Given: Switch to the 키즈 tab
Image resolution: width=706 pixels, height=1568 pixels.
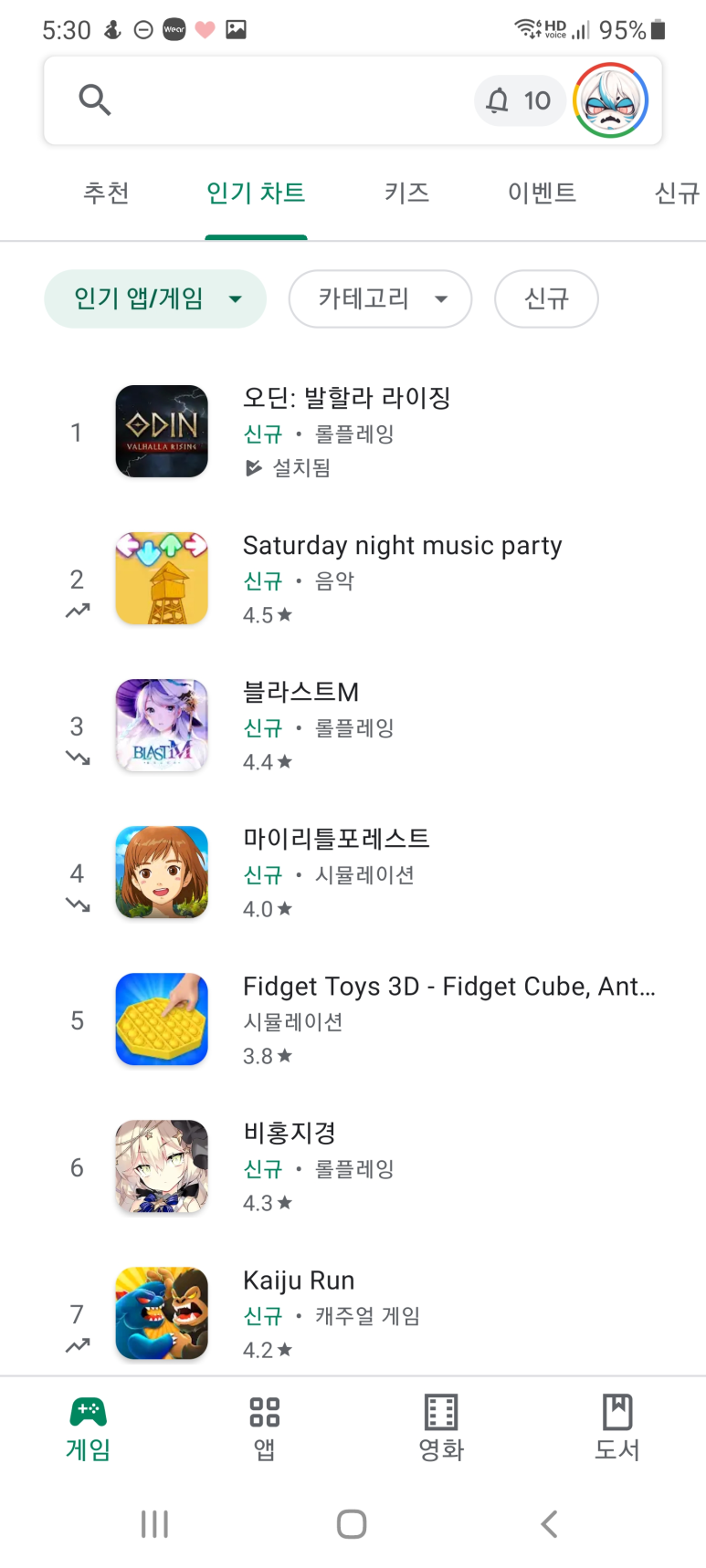Looking at the screenshot, I should [x=406, y=193].
